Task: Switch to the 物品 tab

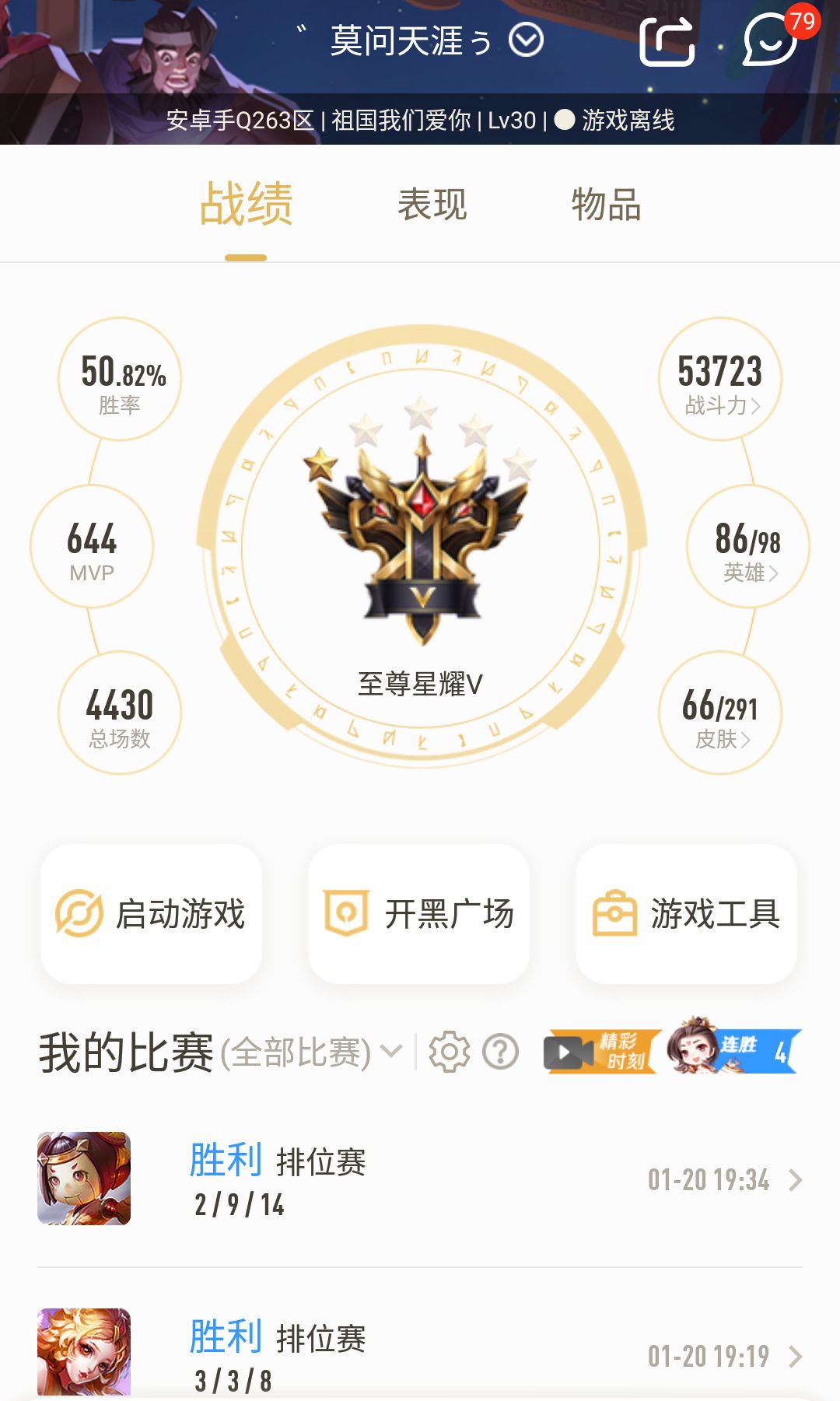Action: coord(606,205)
